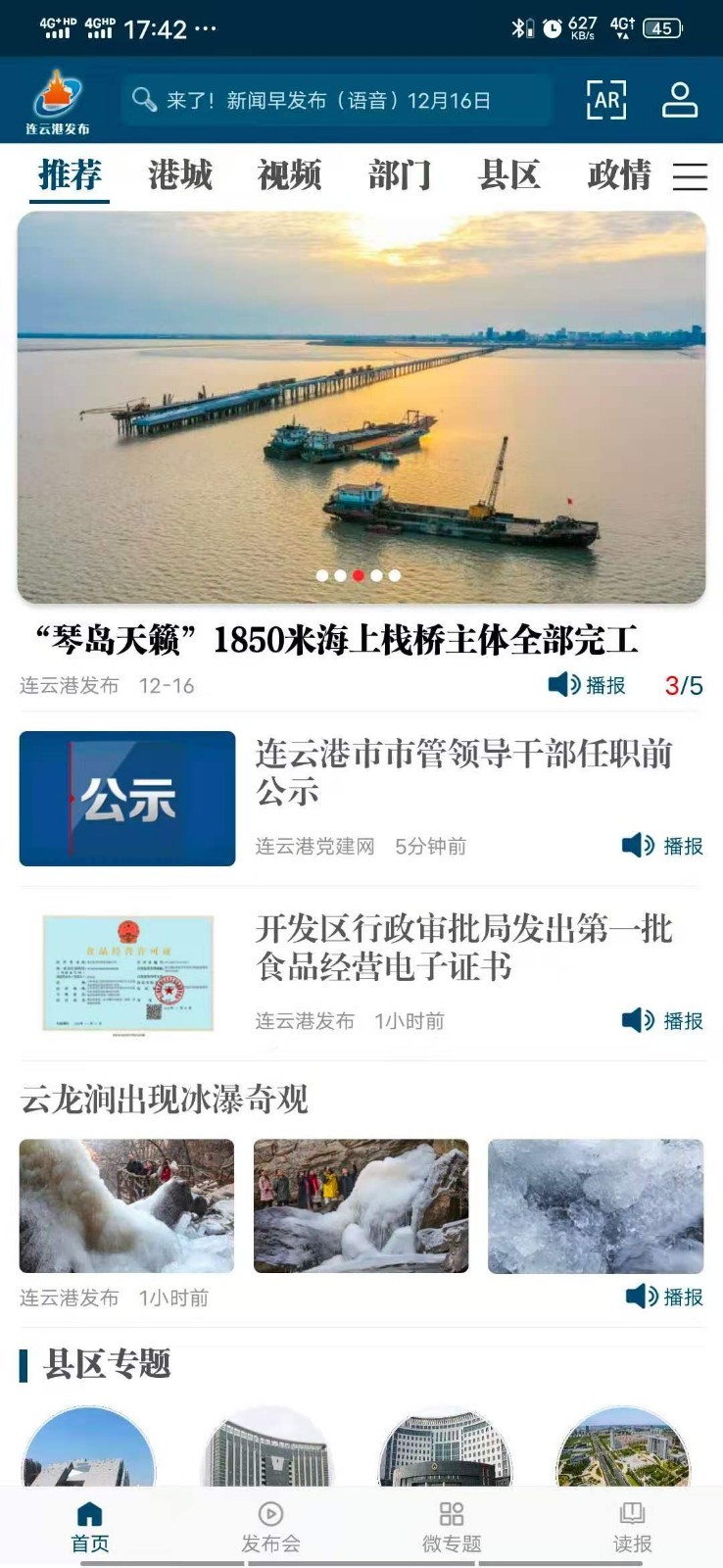
Task: Play audio for 食品经营电子证书 article
Action: (662, 1021)
